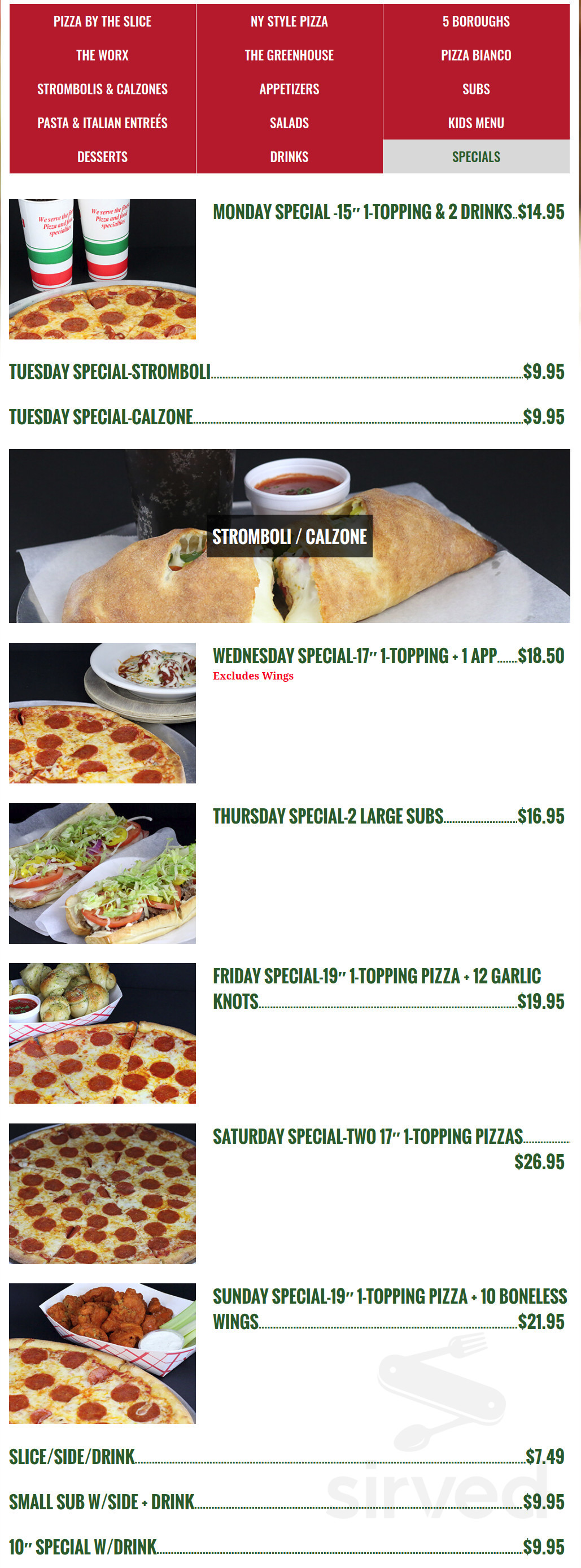Open the PIZZA BIANCO section
Screen dimensions: 581x1568
click(477, 55)
